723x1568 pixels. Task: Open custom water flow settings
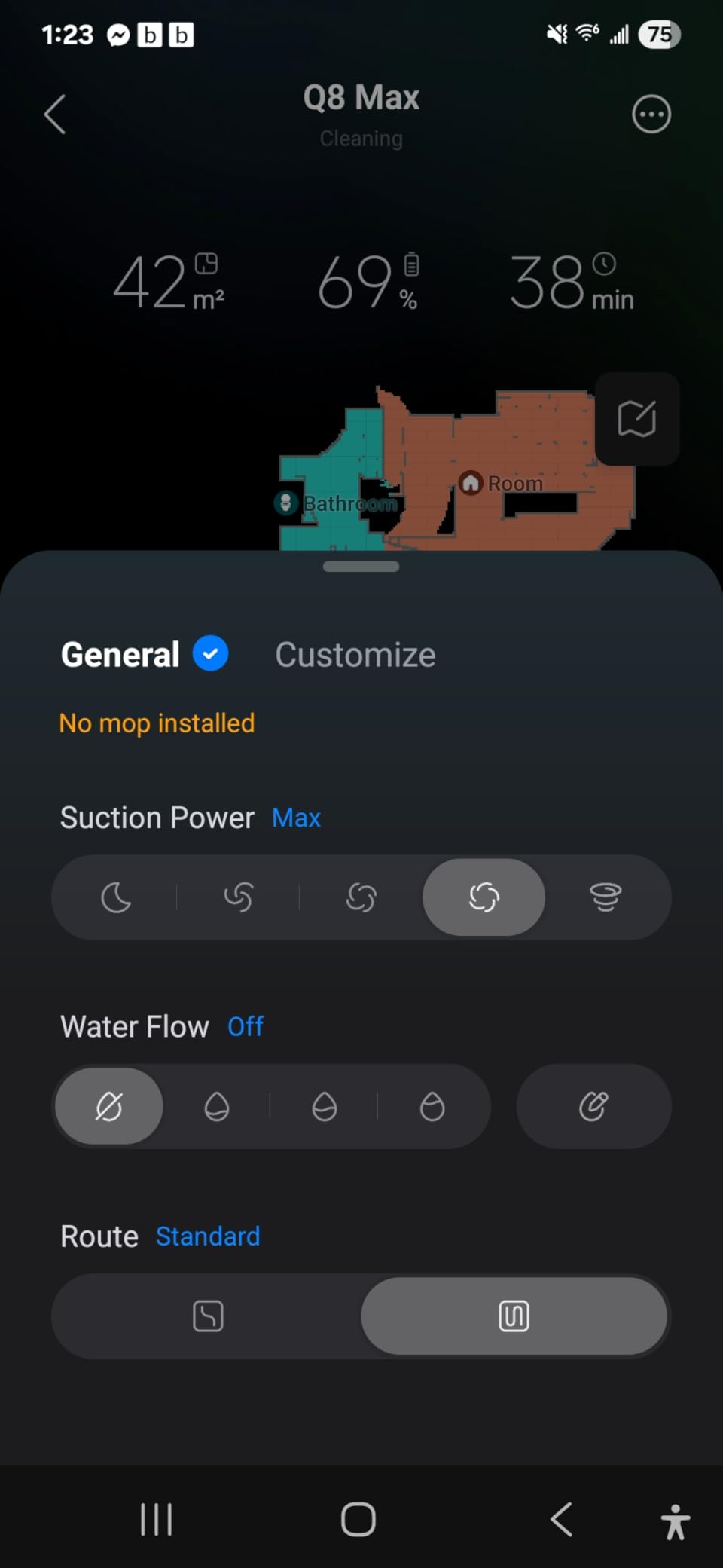click(x=593, y=1106)
